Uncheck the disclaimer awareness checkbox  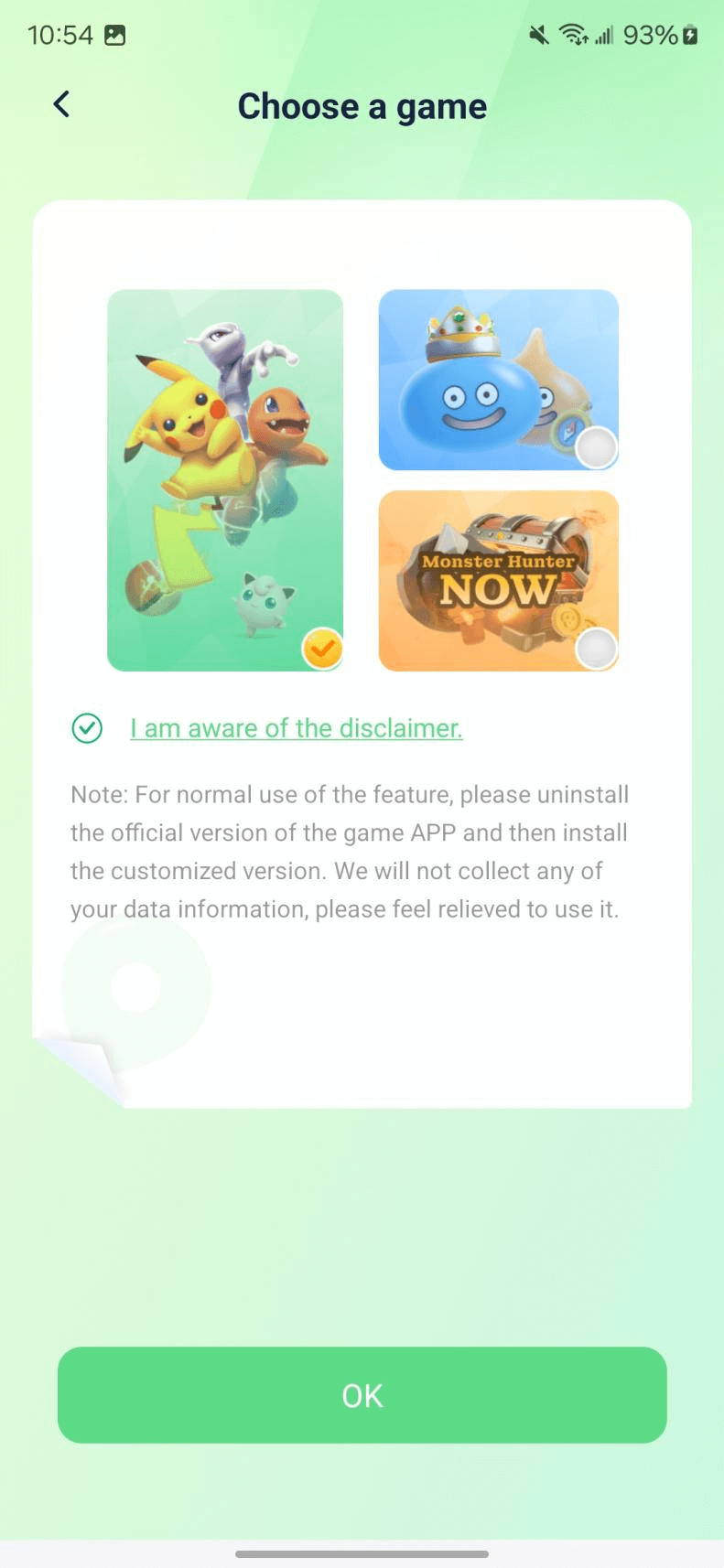87,728
